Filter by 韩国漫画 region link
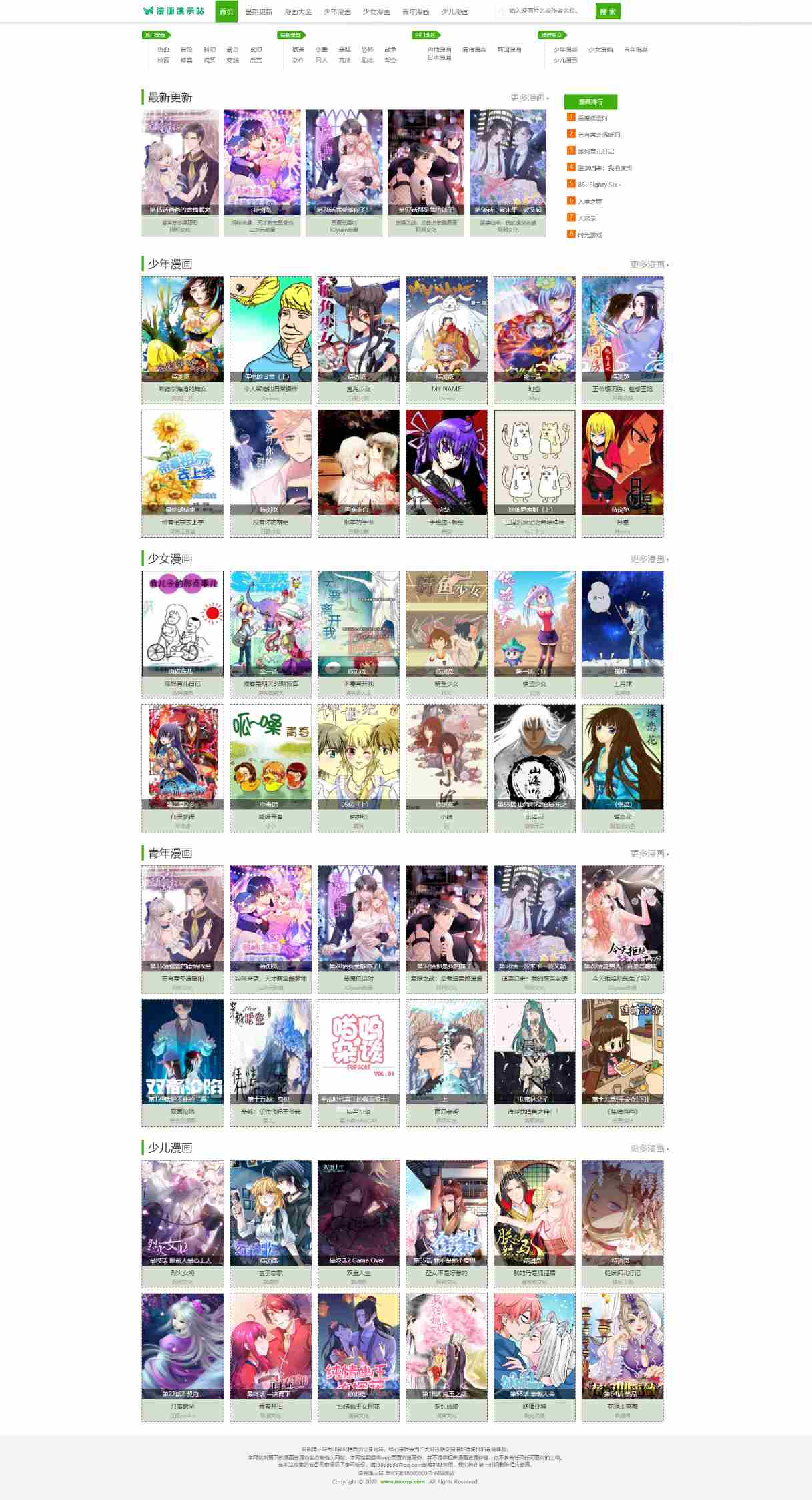Screen dimensions: 812x1500 click(x=509, y=49)
